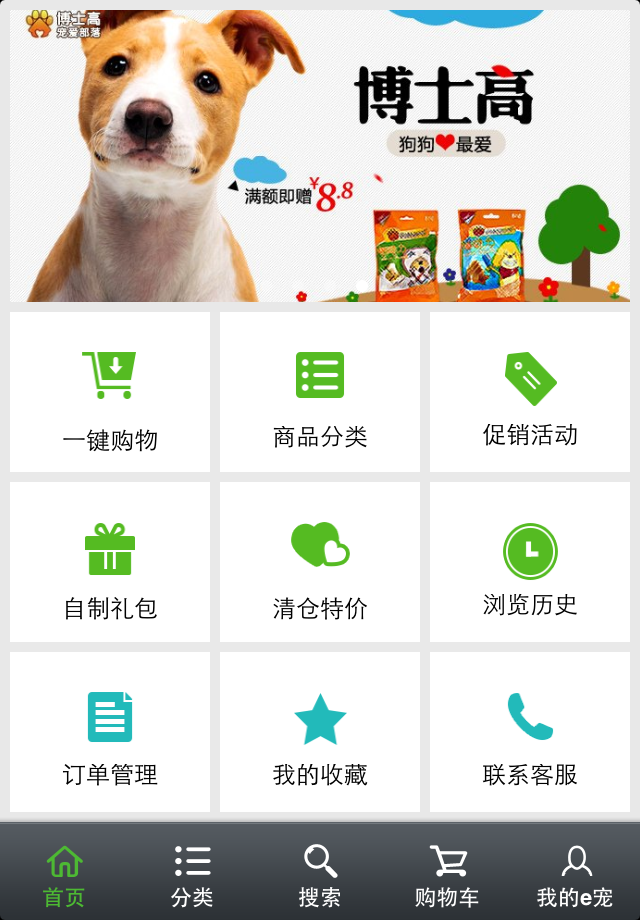View 促销活动 promotions

530,392
